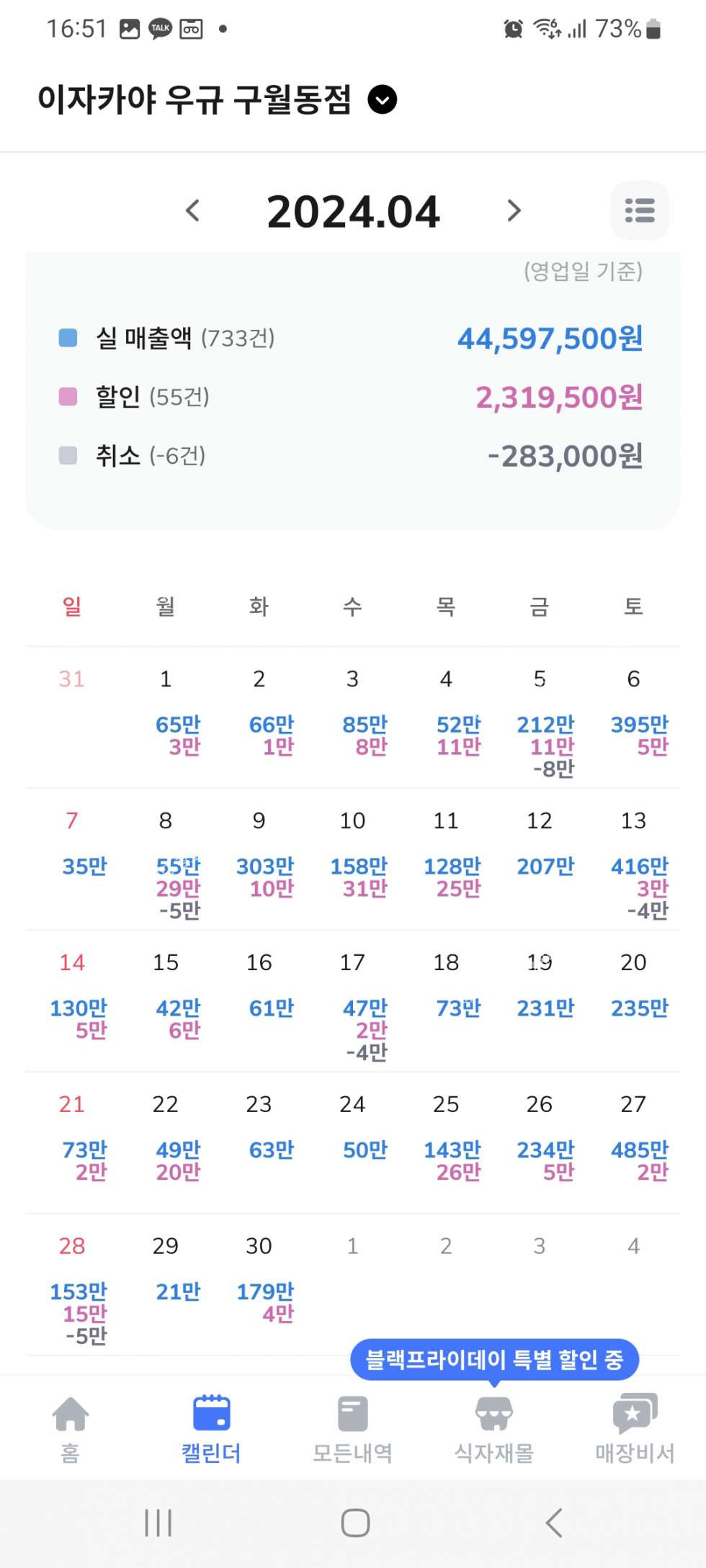Open recent apps from navigation bar
The width and height of the screenshot is (706, 1568).
click(x=158, y=1523)
